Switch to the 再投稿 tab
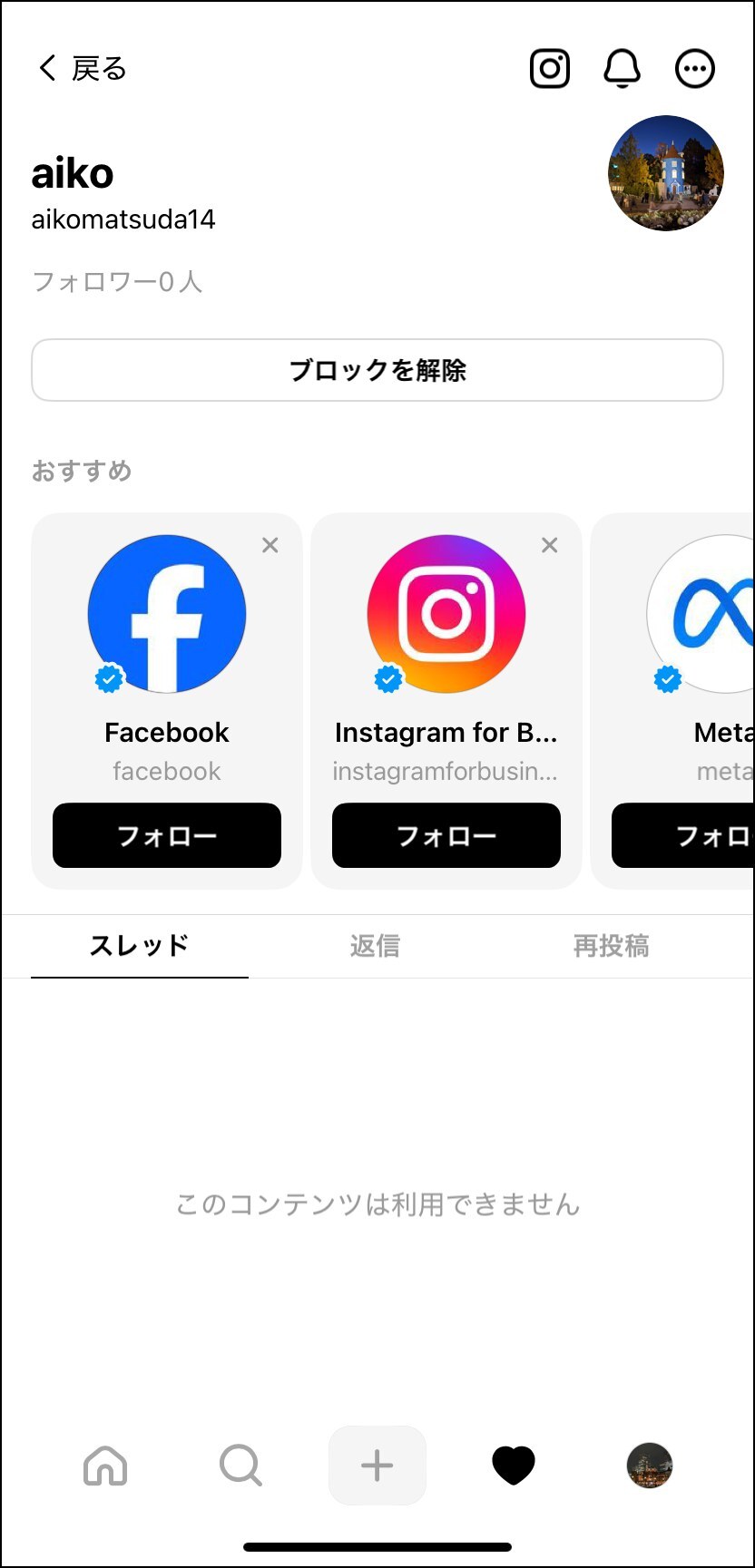The image size is (755, 1568). pyautogui.click(x=611, y=946)
